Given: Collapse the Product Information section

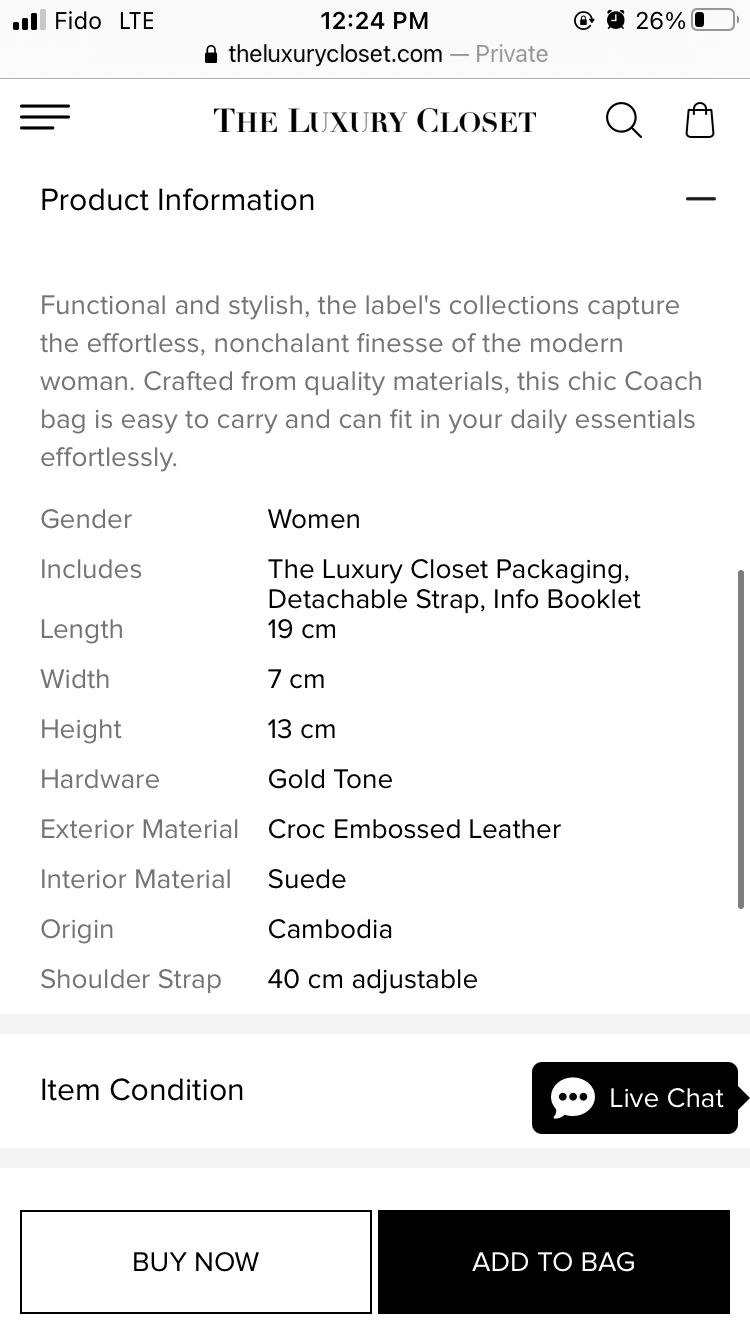Looking at the screenshot, I should (700, 199).
